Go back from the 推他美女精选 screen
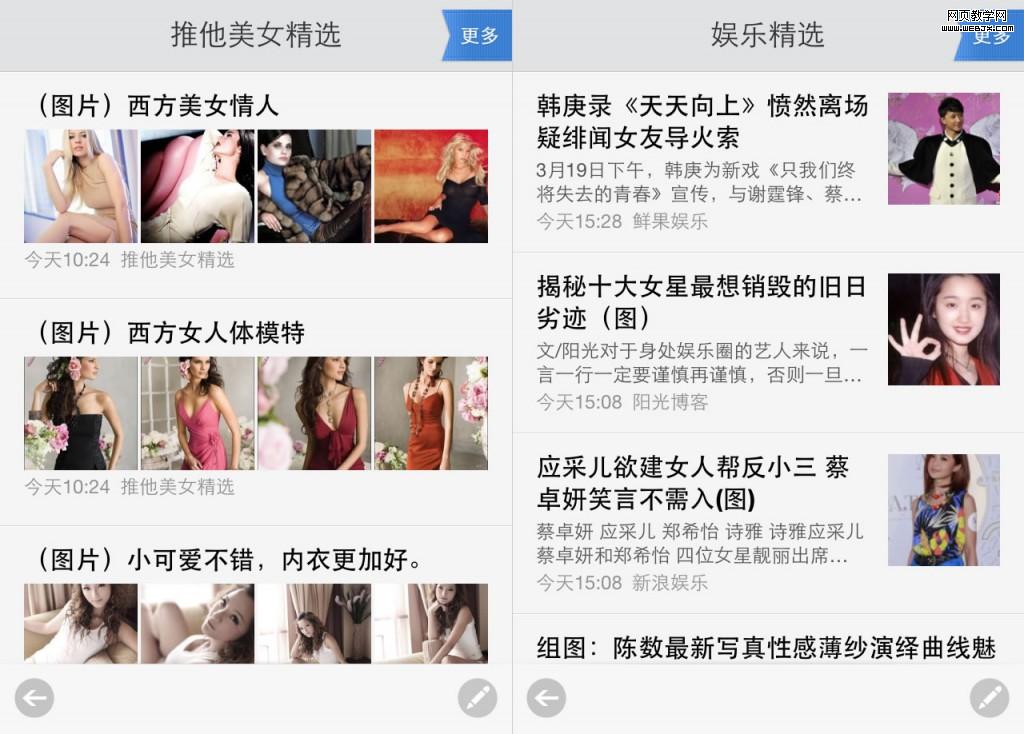This screenshot has width=1024, height=734. pos(35,697)
